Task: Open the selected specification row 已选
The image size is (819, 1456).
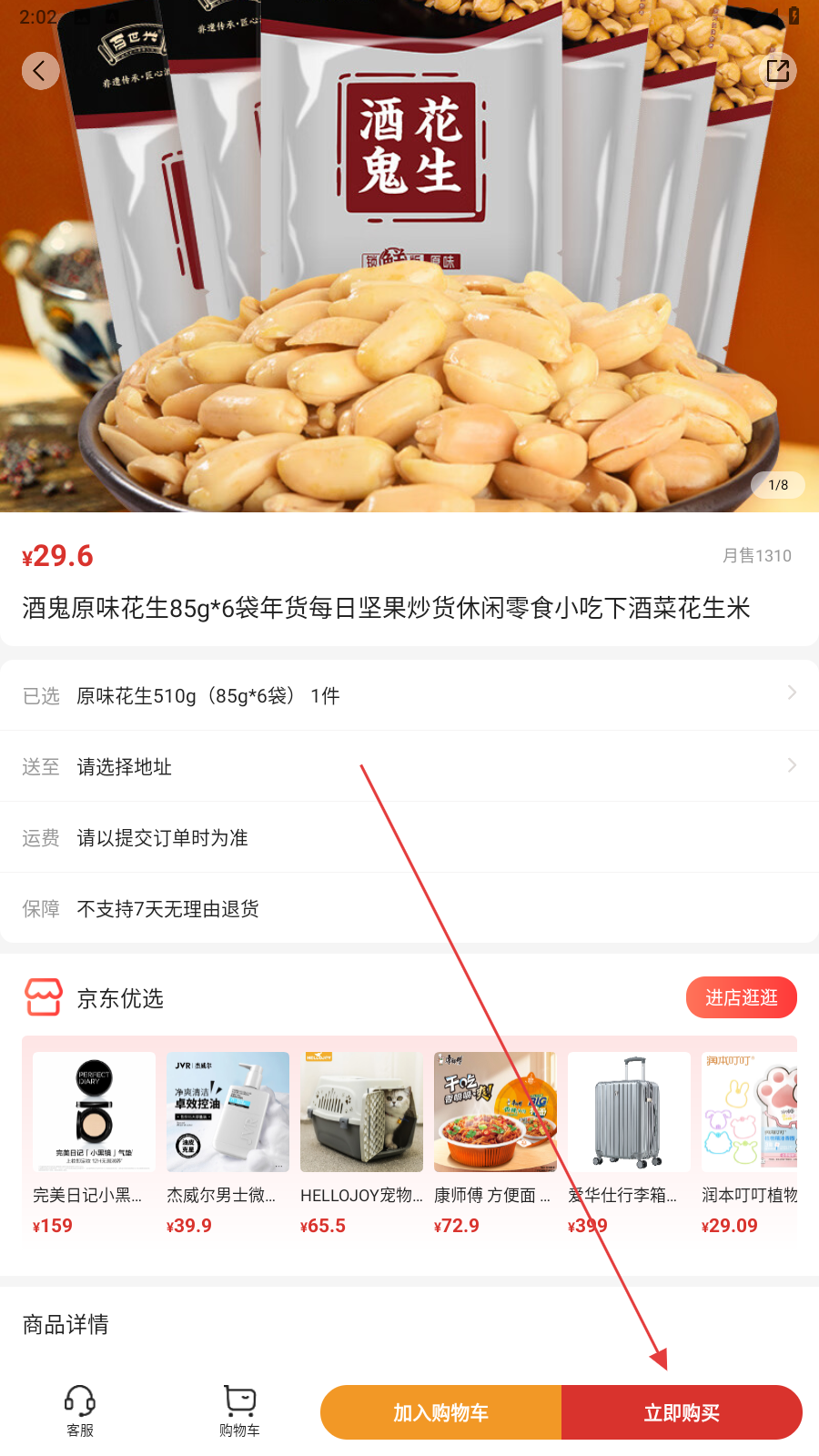Action: (x=409, y=696)
